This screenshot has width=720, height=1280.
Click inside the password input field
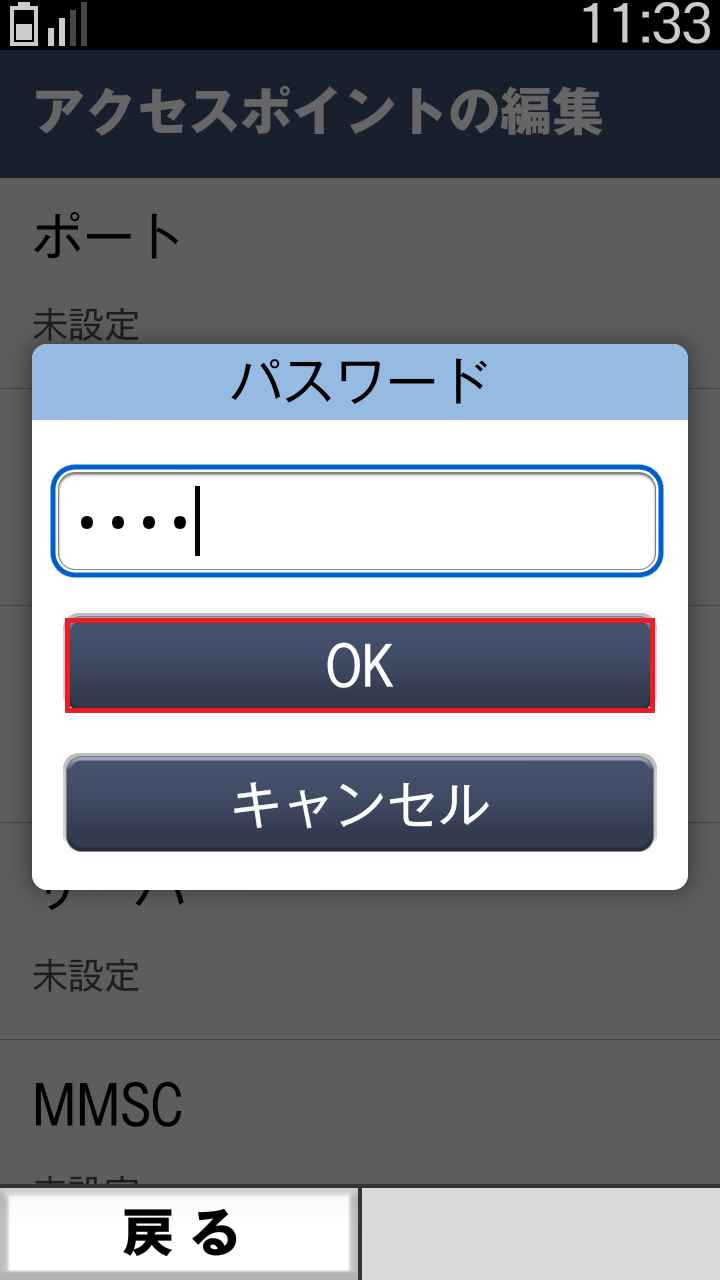(358, 520)
